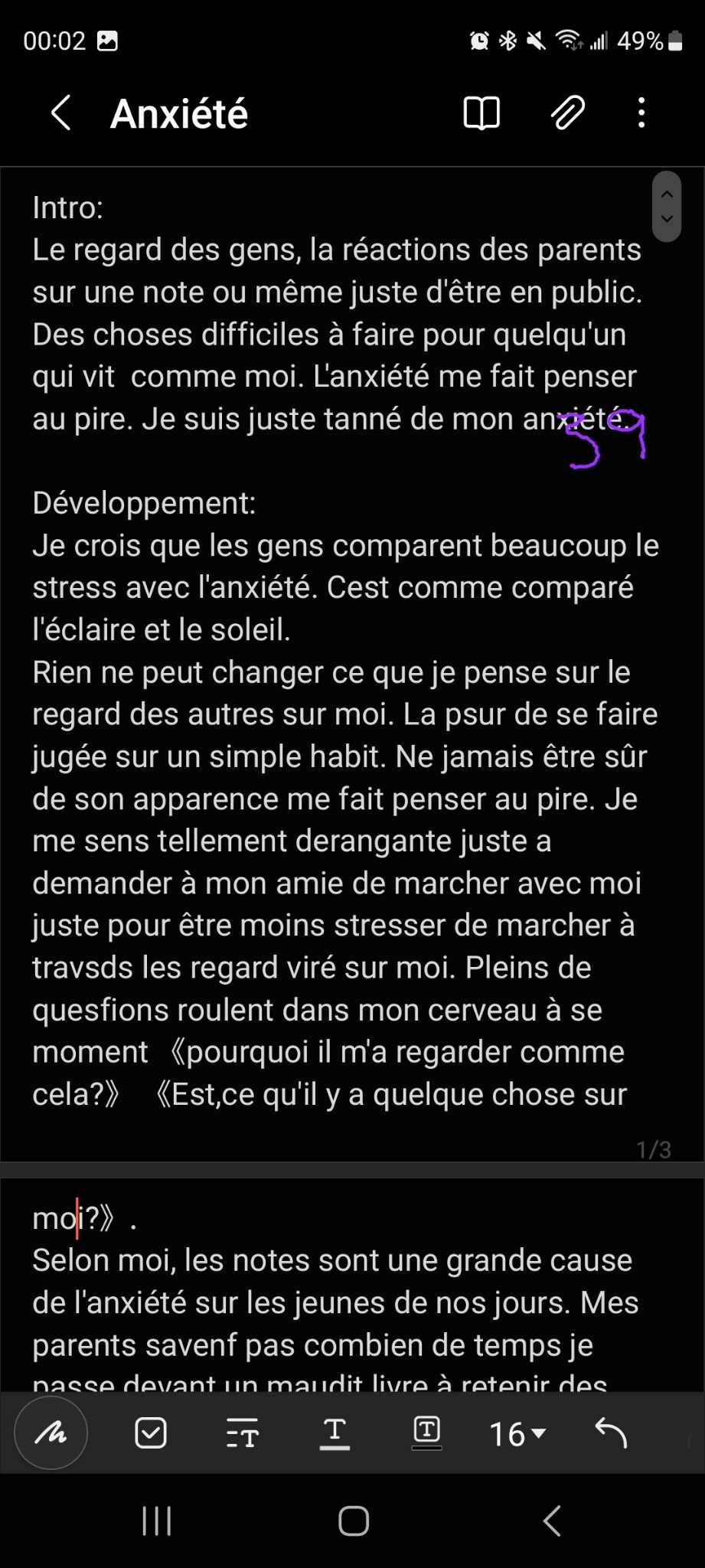
Task: Open the text color tool
Action: point(335,1433)
